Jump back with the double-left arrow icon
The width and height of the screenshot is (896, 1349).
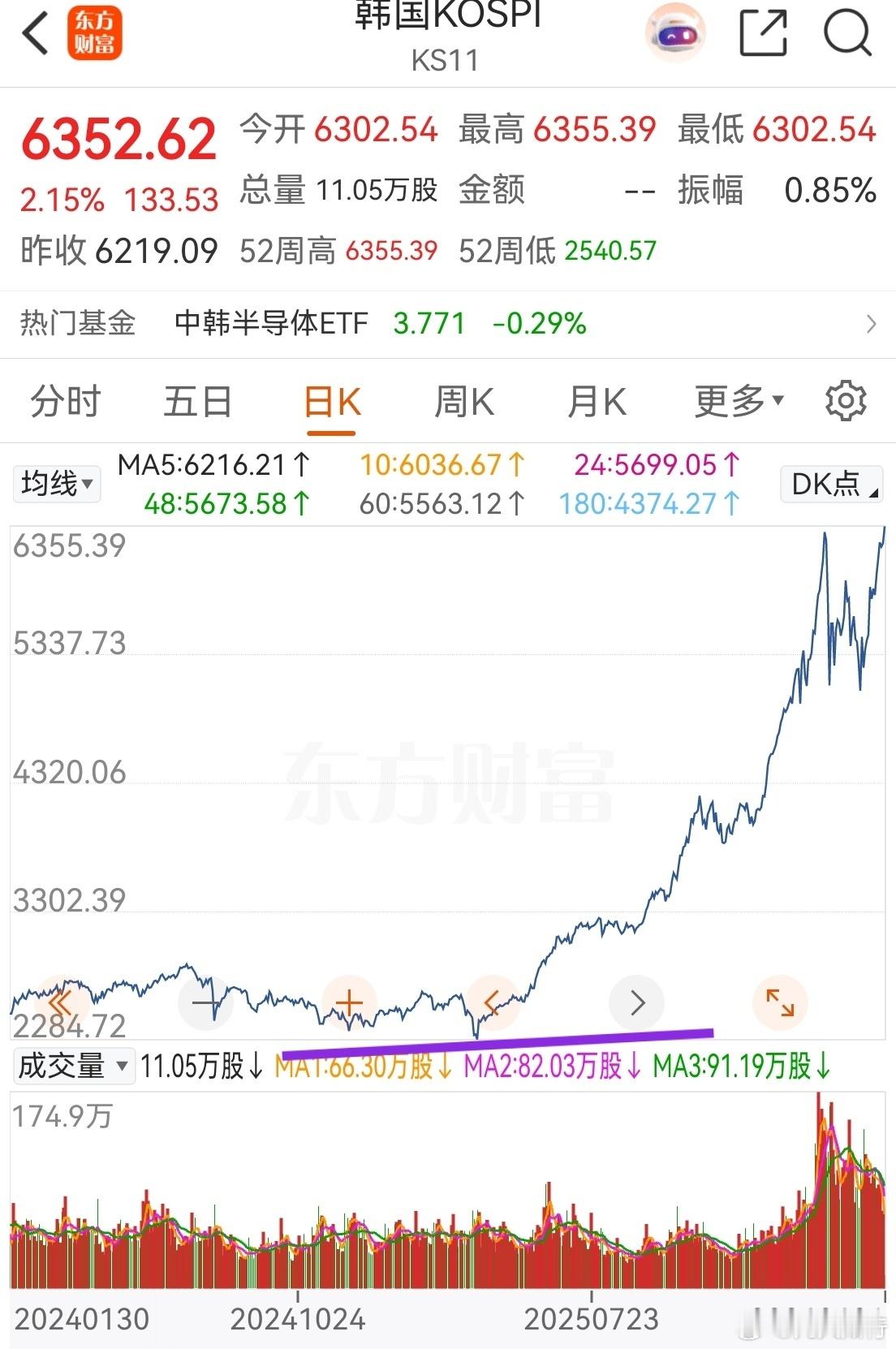coord(60,1002)
